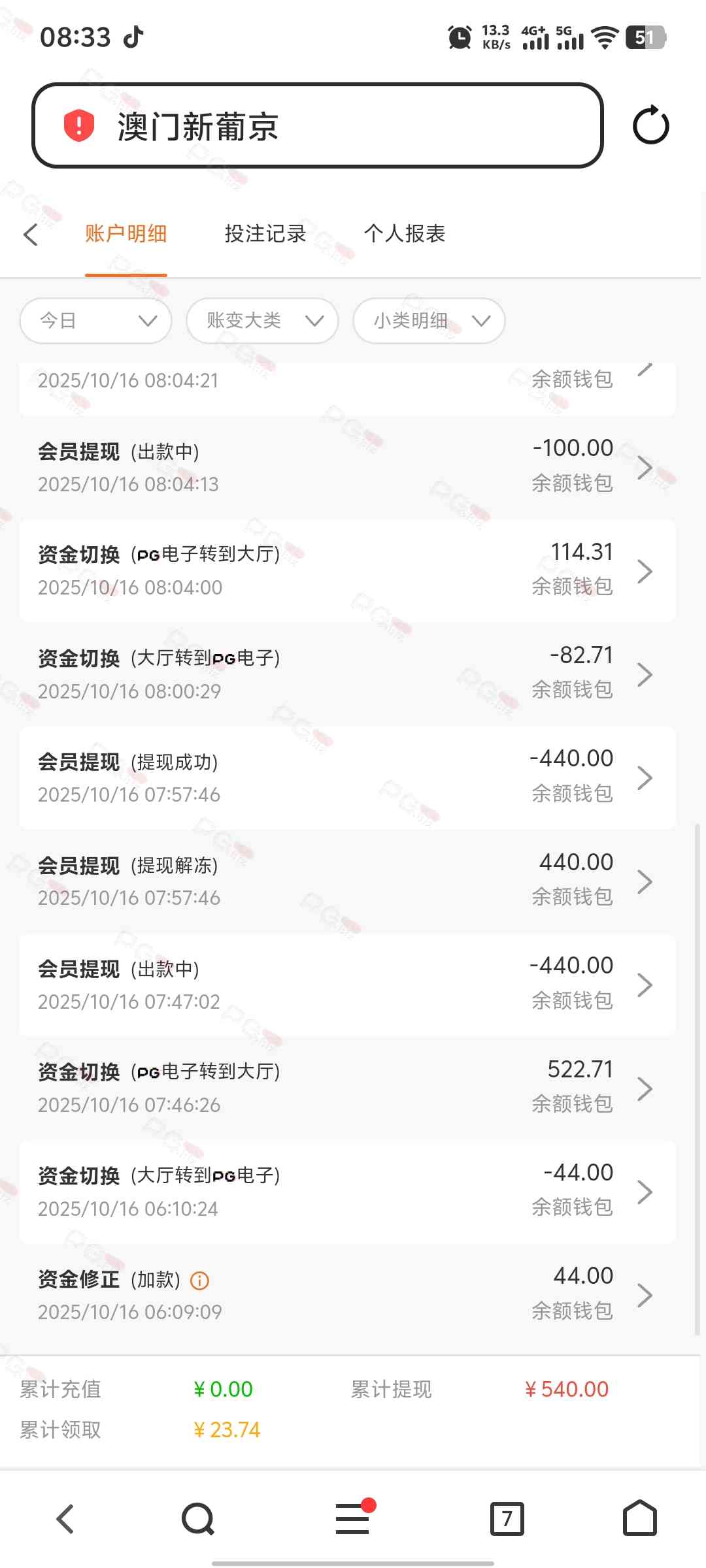Image resolution: width=706 pixels, height=1568 pixels.
Task: Switch to the 个人报表 tab
Action: tap(404, 234)
